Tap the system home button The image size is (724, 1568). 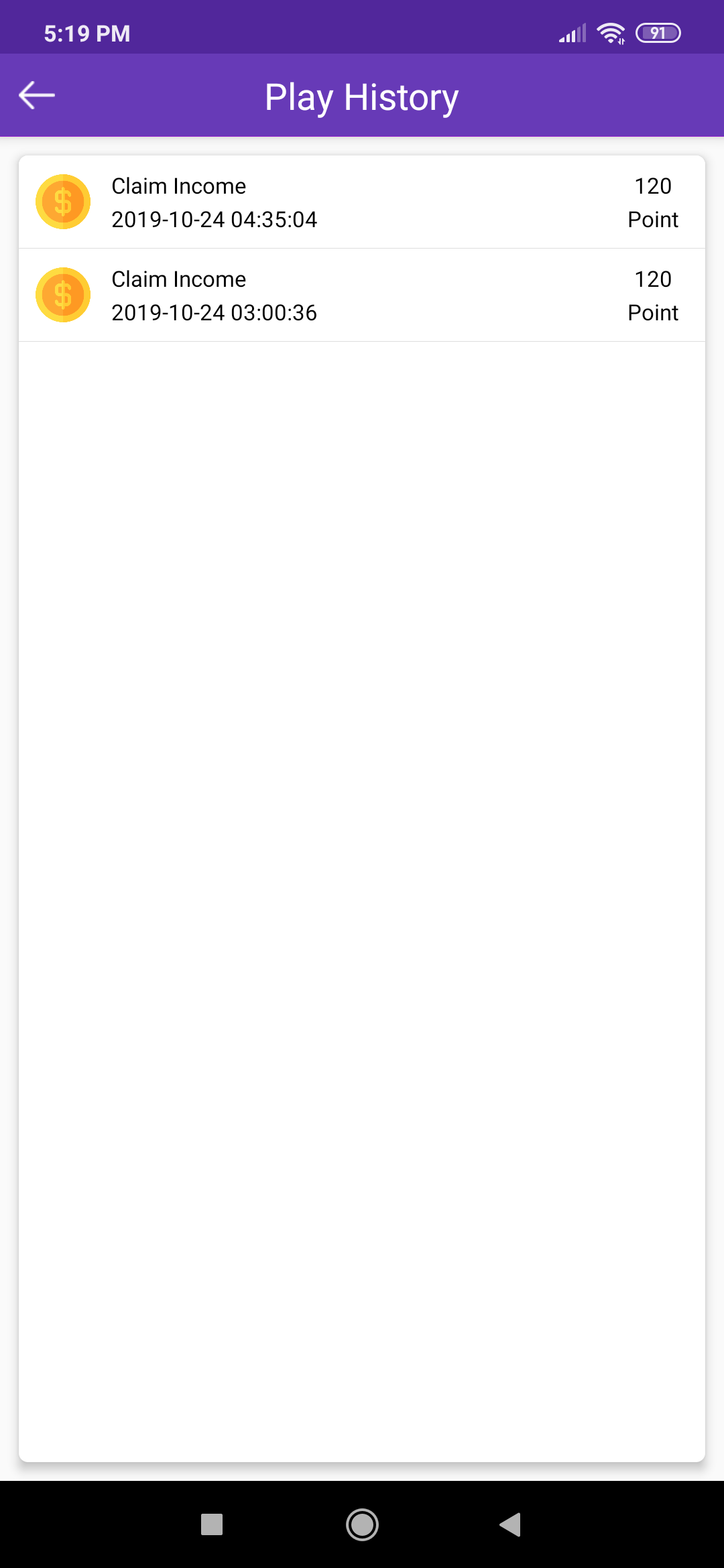[x=362, y=1524]
